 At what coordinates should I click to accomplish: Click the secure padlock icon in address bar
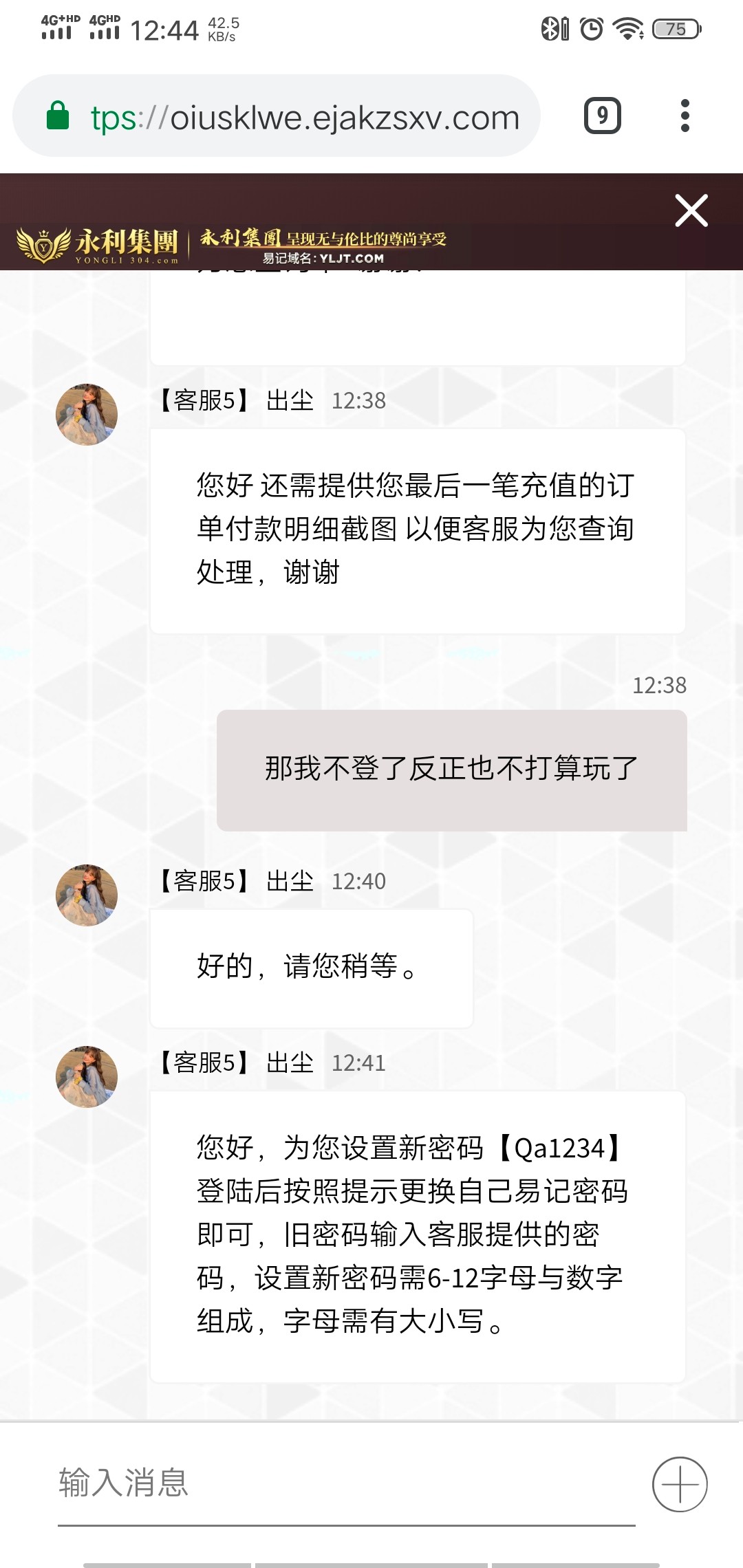point(58,117)
